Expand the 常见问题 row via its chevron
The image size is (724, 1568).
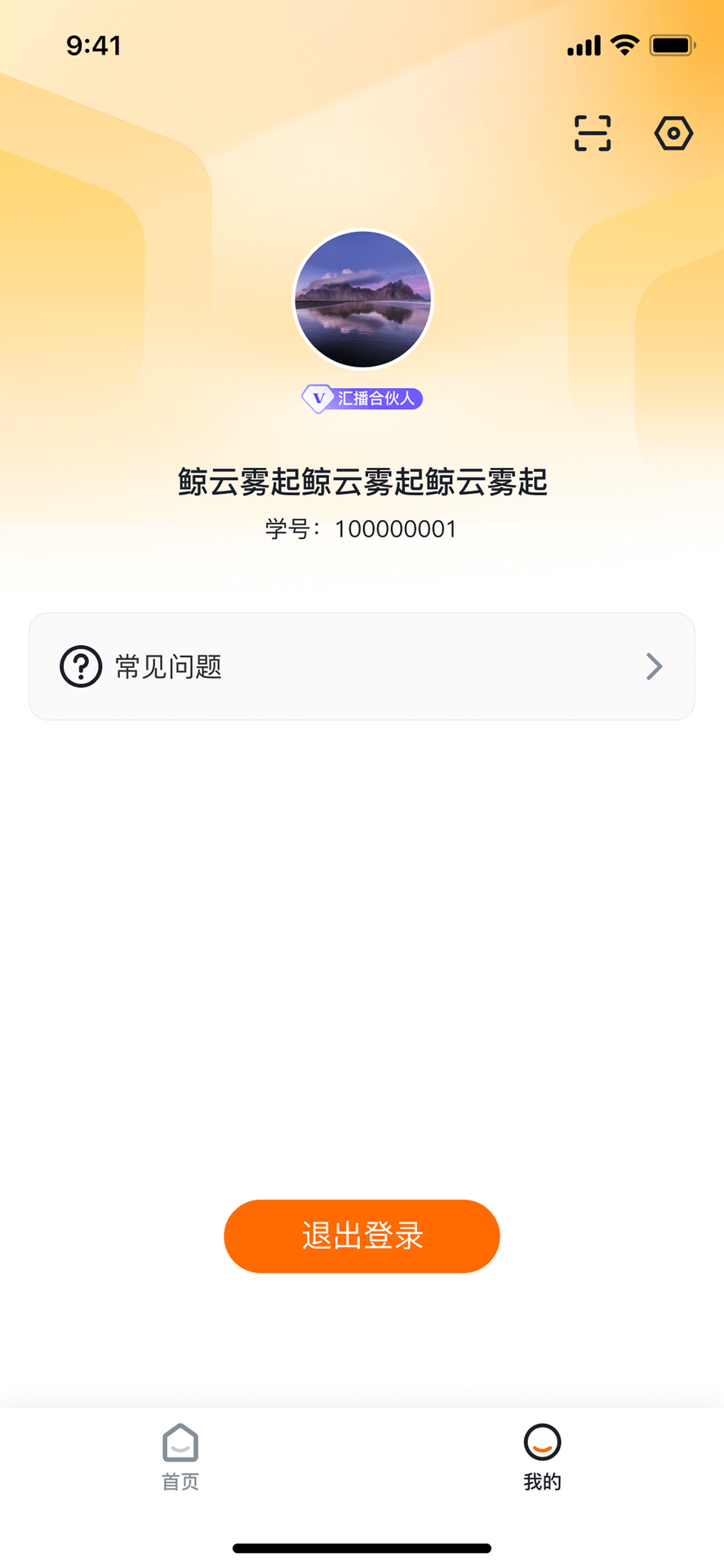point(652,666)
